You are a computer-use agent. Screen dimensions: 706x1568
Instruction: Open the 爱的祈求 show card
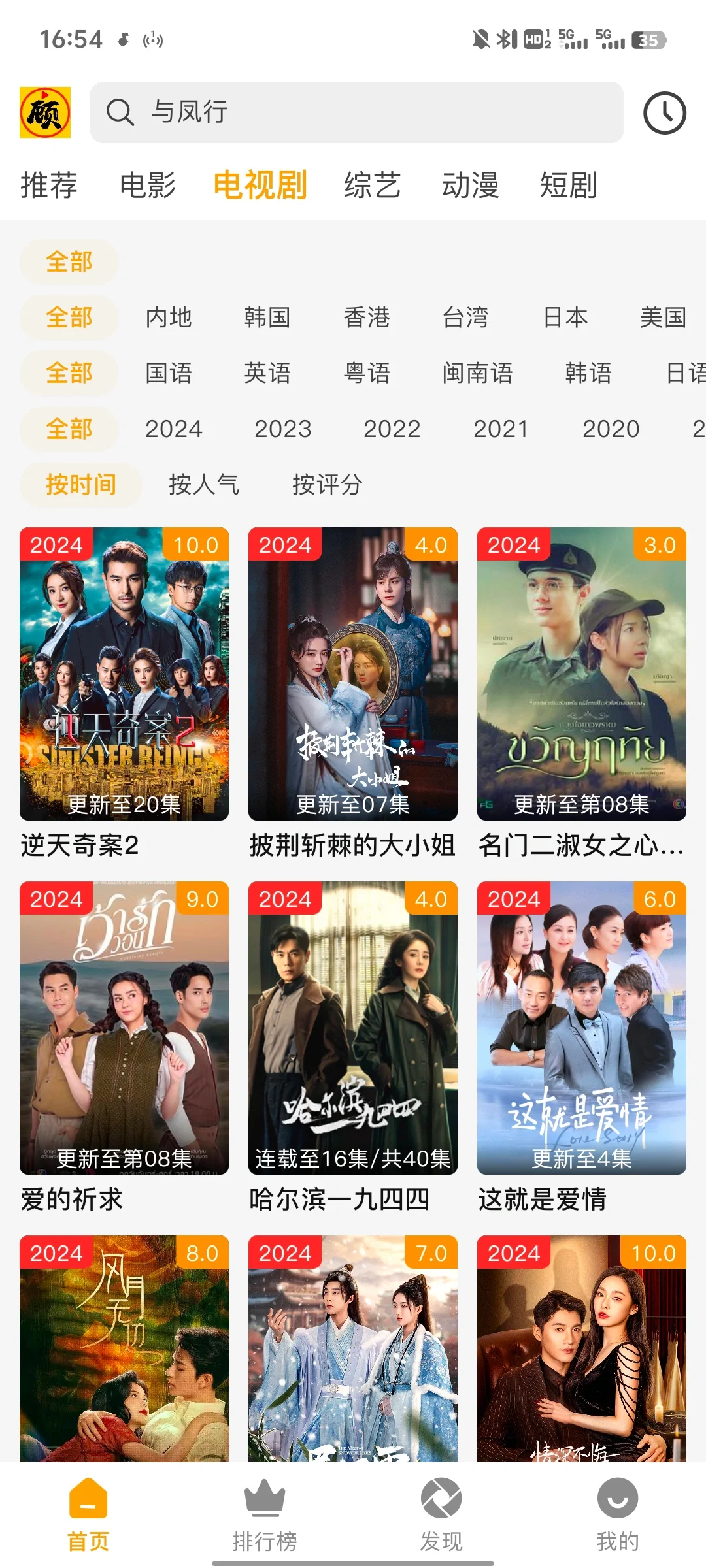tap(124, 1028)
